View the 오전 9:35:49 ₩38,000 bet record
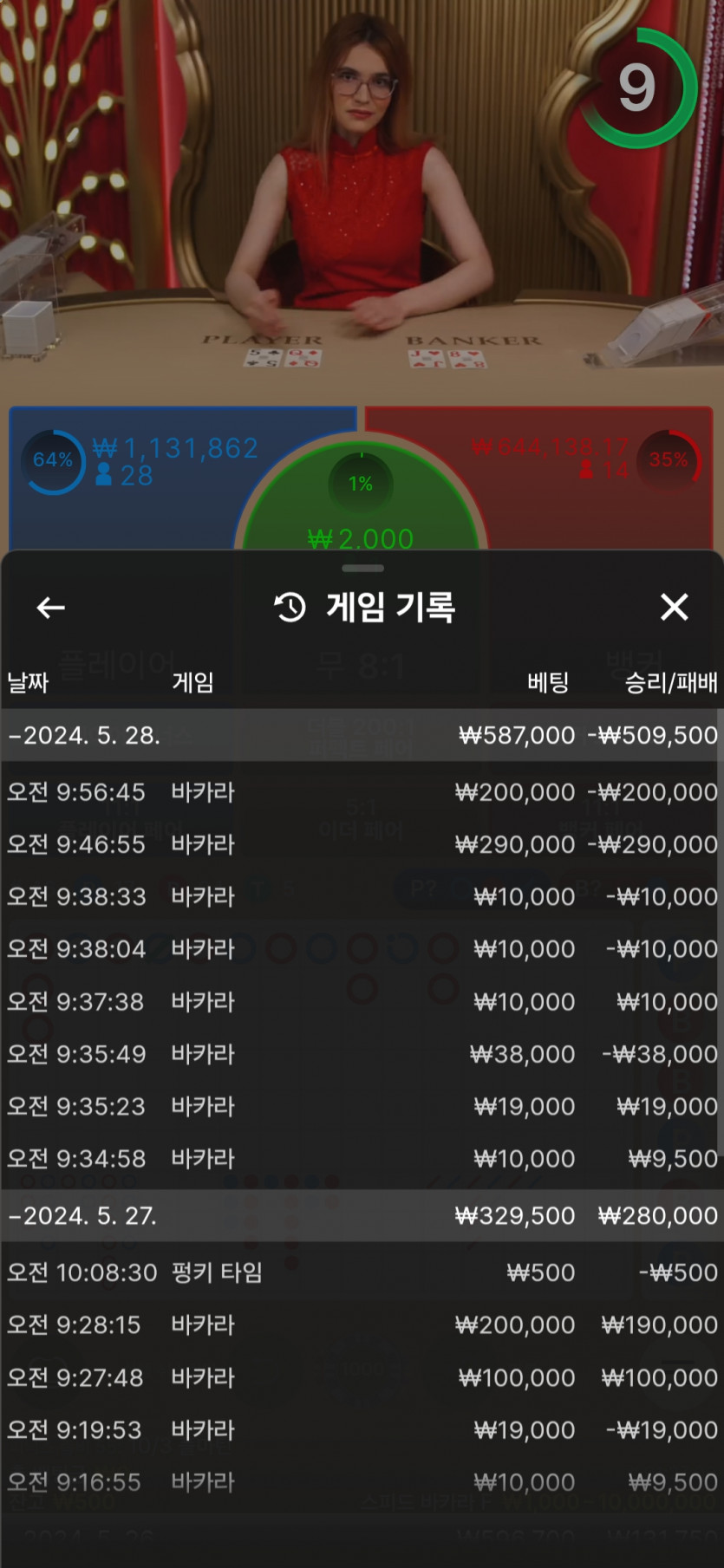The height and width of the screenshot is (1568, 724). [362, 1054]
